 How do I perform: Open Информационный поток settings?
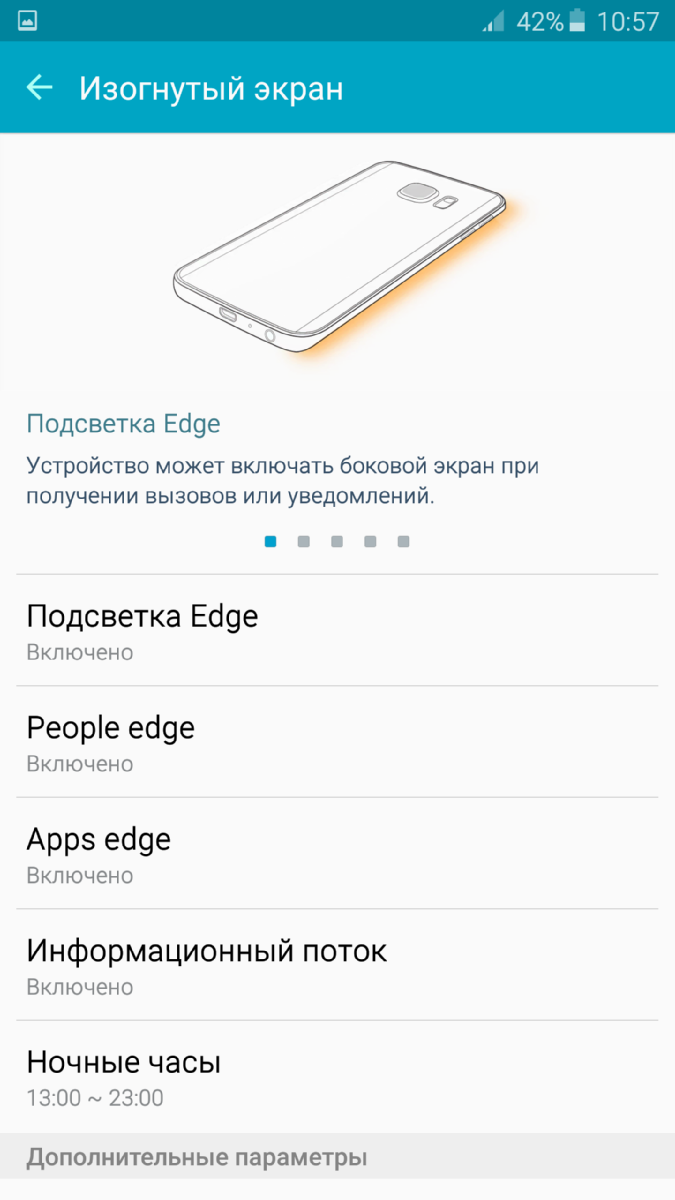(336, 965)
